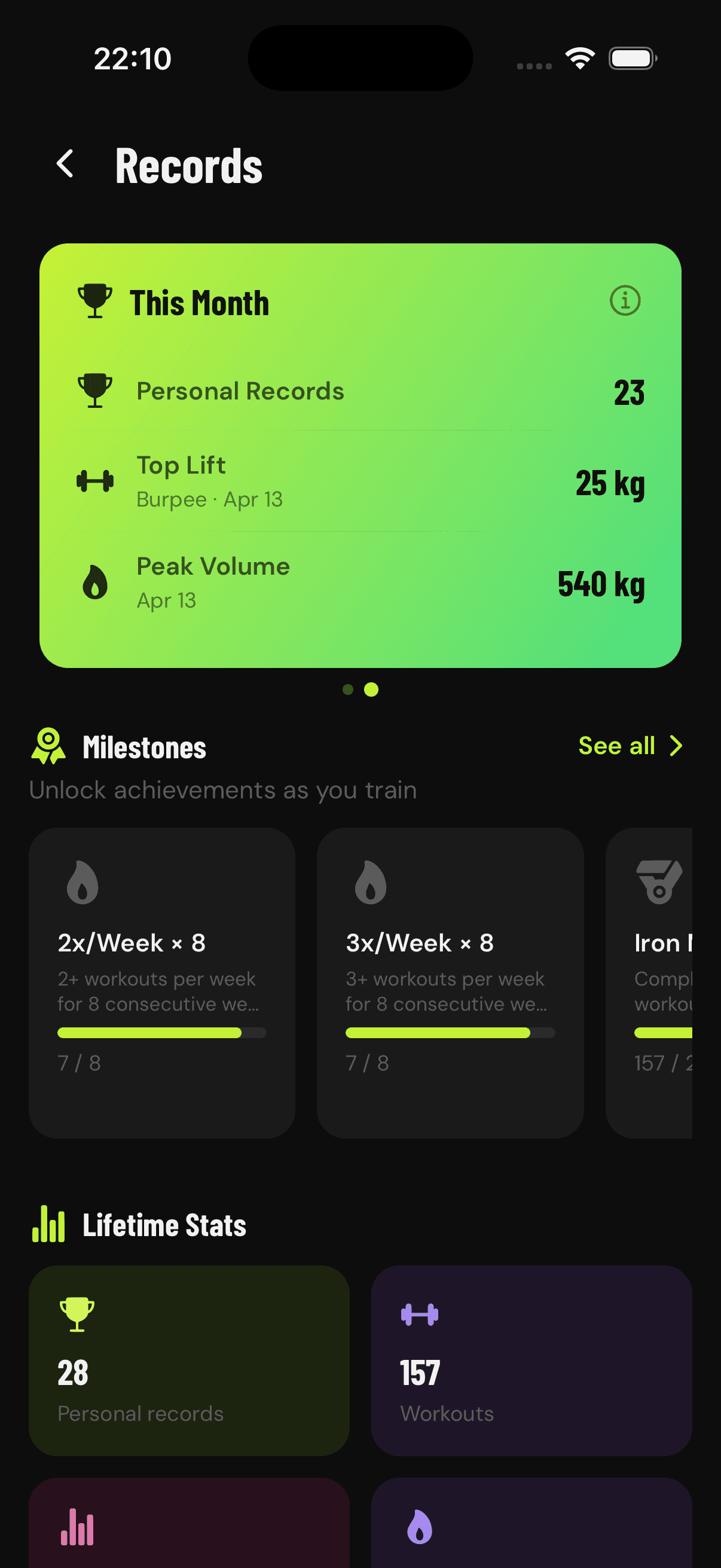721x1568 pixels.
Task: Open milestones via the right-facing chevron
Action: click(676, 745)
